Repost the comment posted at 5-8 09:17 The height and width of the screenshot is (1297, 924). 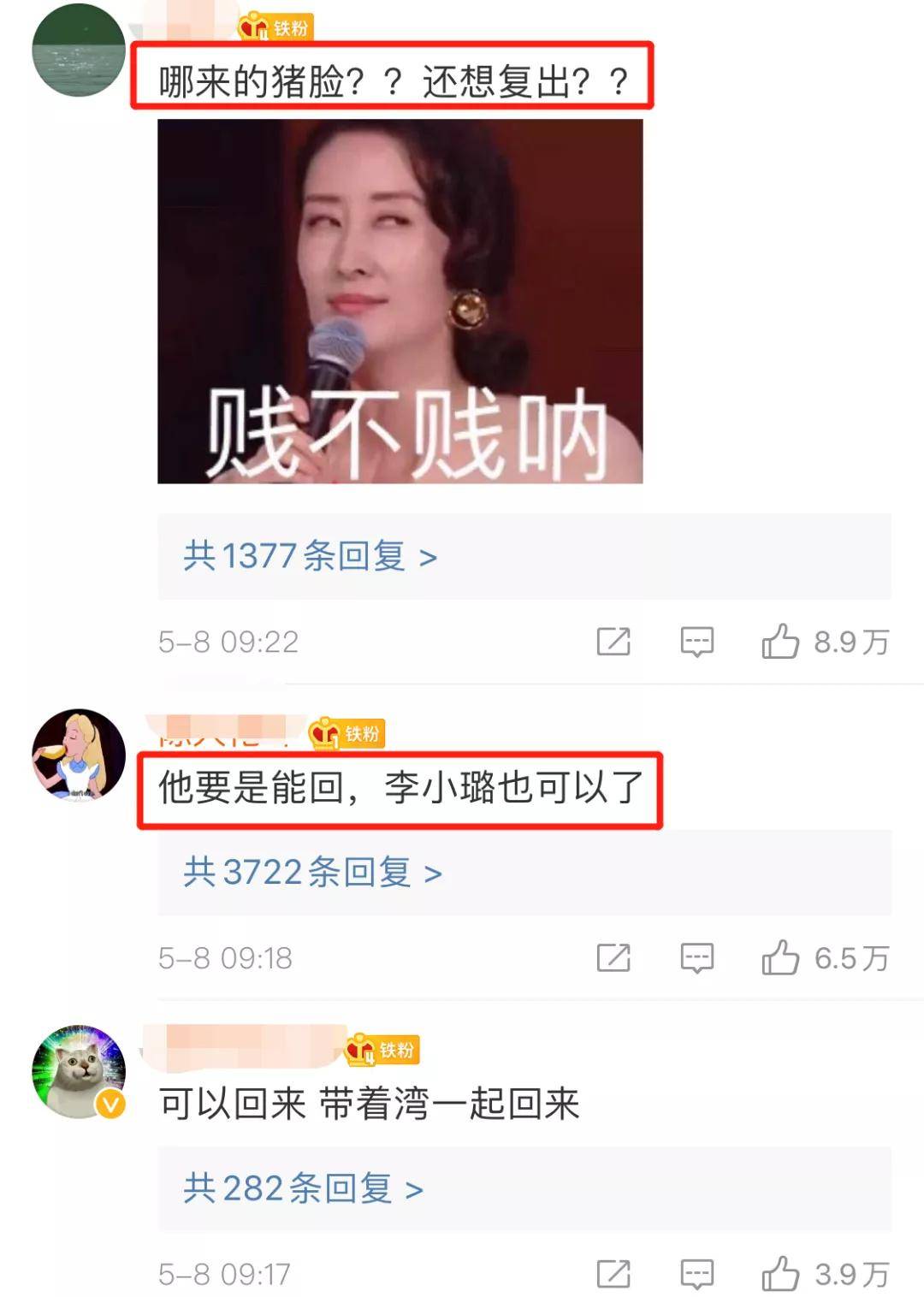(x=613, y=1274)
